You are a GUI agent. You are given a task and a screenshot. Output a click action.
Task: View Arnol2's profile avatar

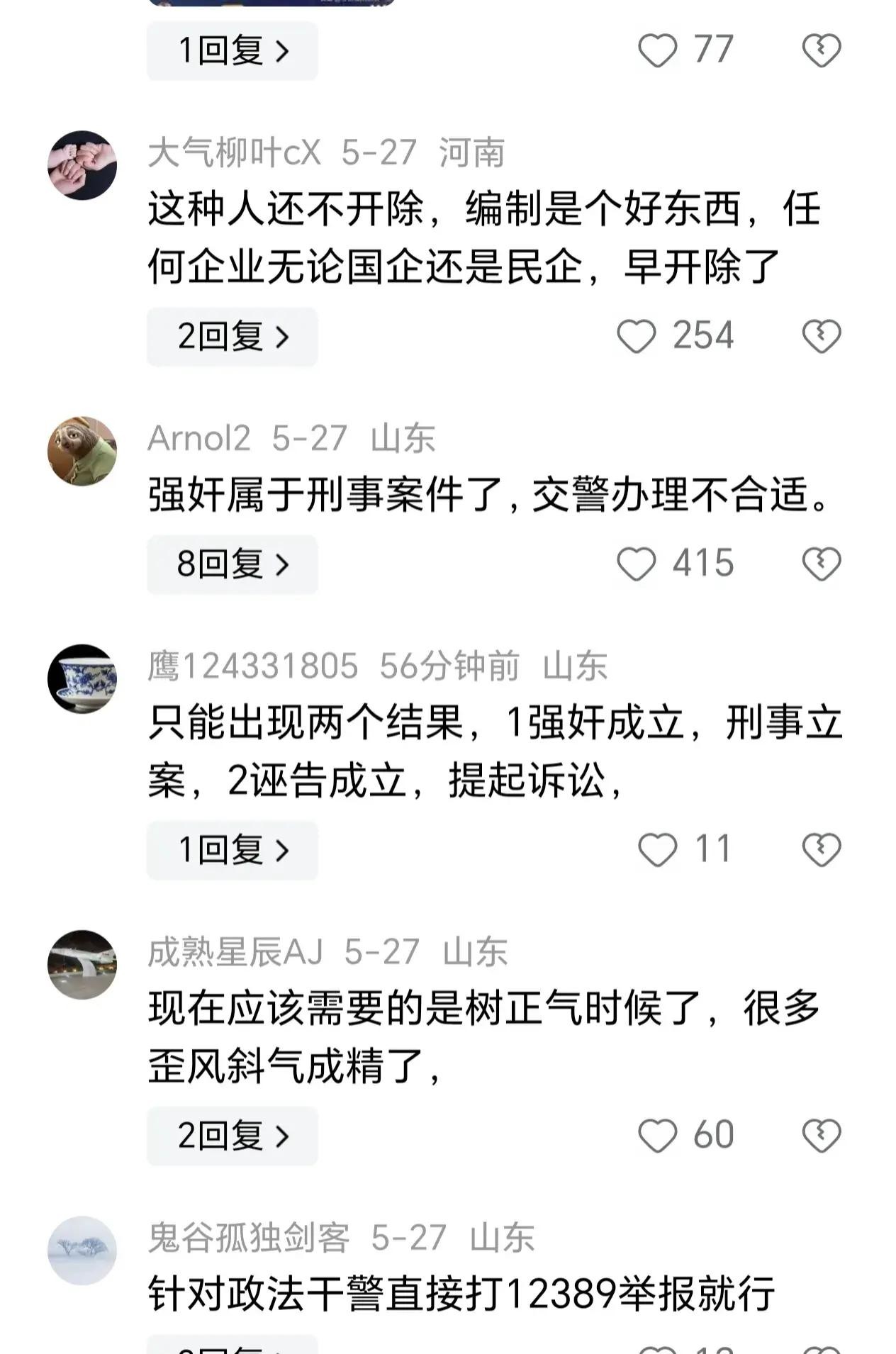tap(82, 451)
